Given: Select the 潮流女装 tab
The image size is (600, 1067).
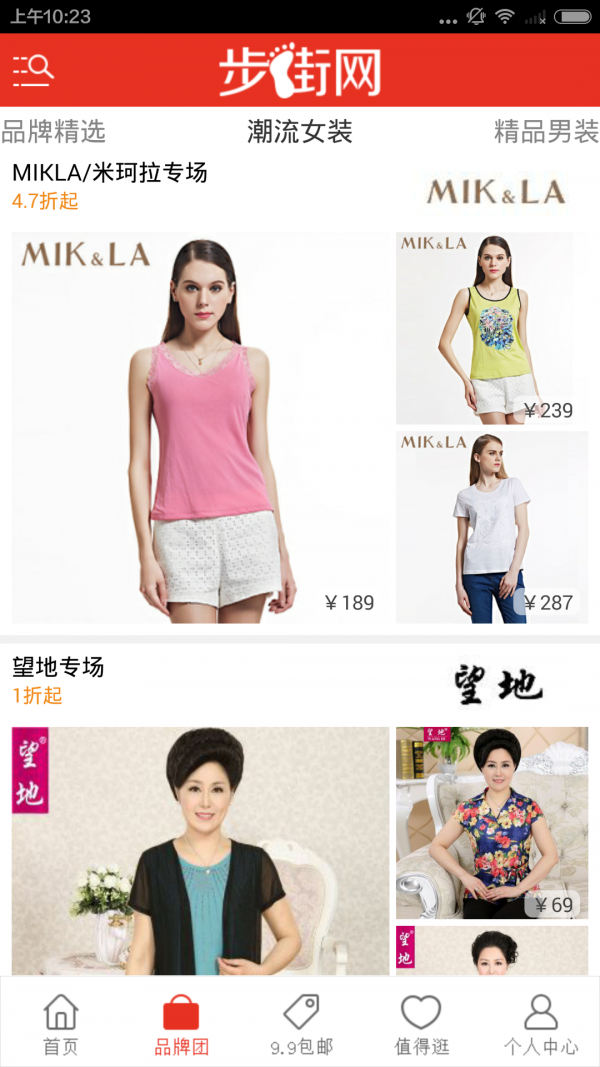Looking at the screenshot, I should (x=300, y=131).
